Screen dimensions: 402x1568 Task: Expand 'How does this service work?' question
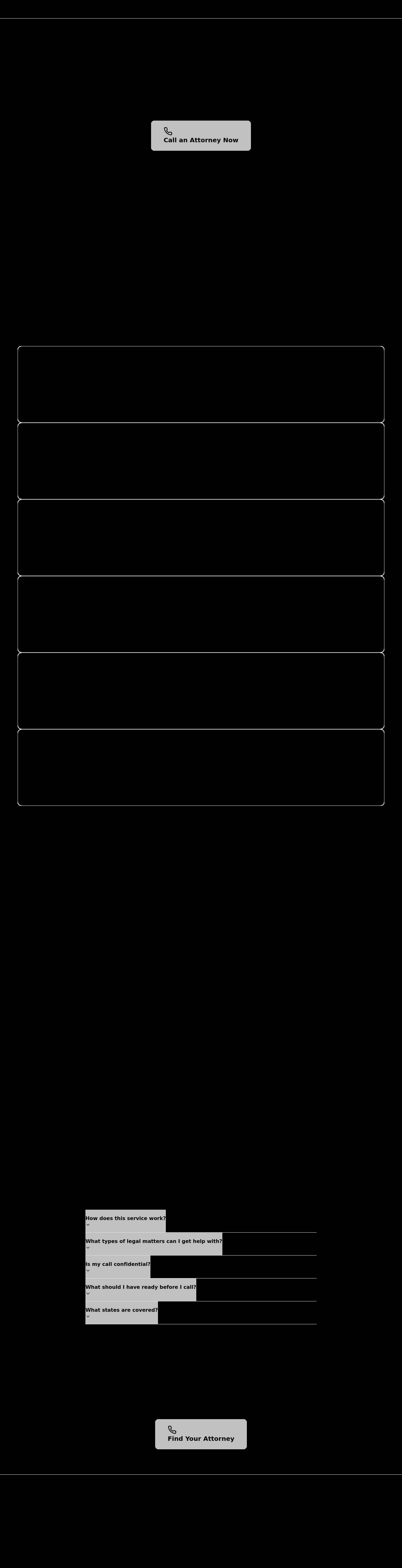click(x=126, y=1220)
